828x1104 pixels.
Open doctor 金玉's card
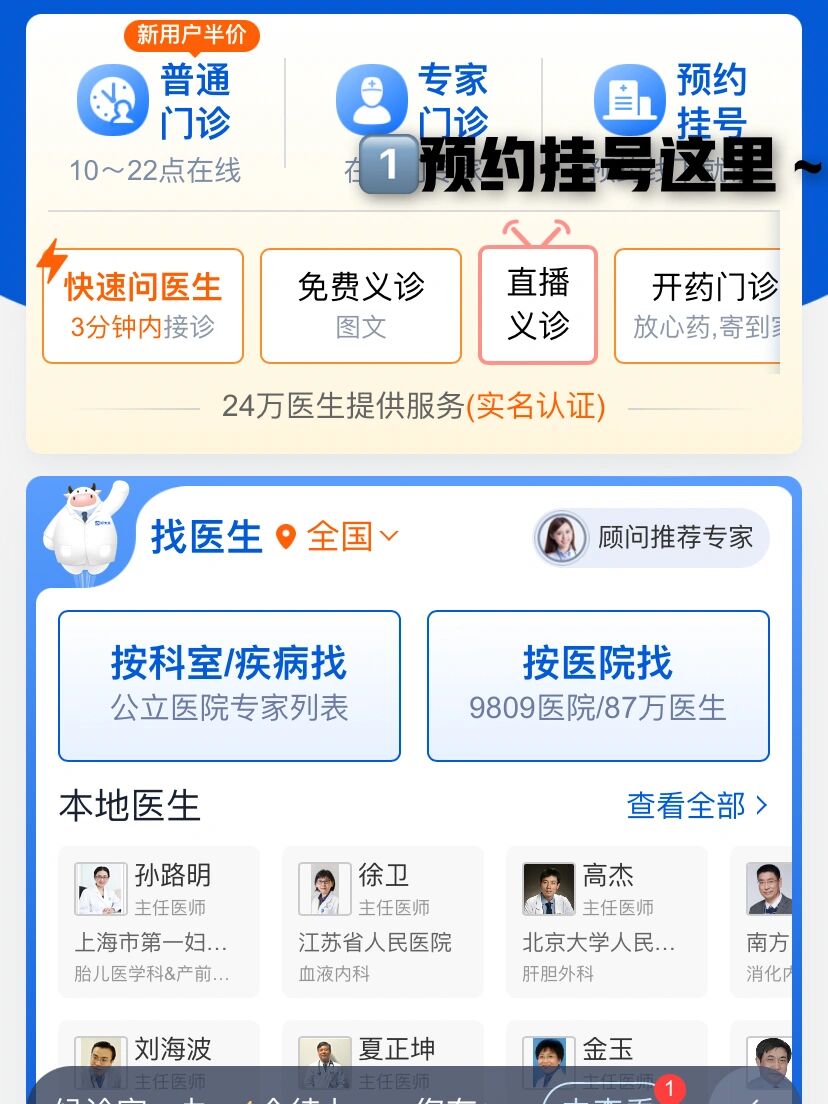click(607, 1048)
